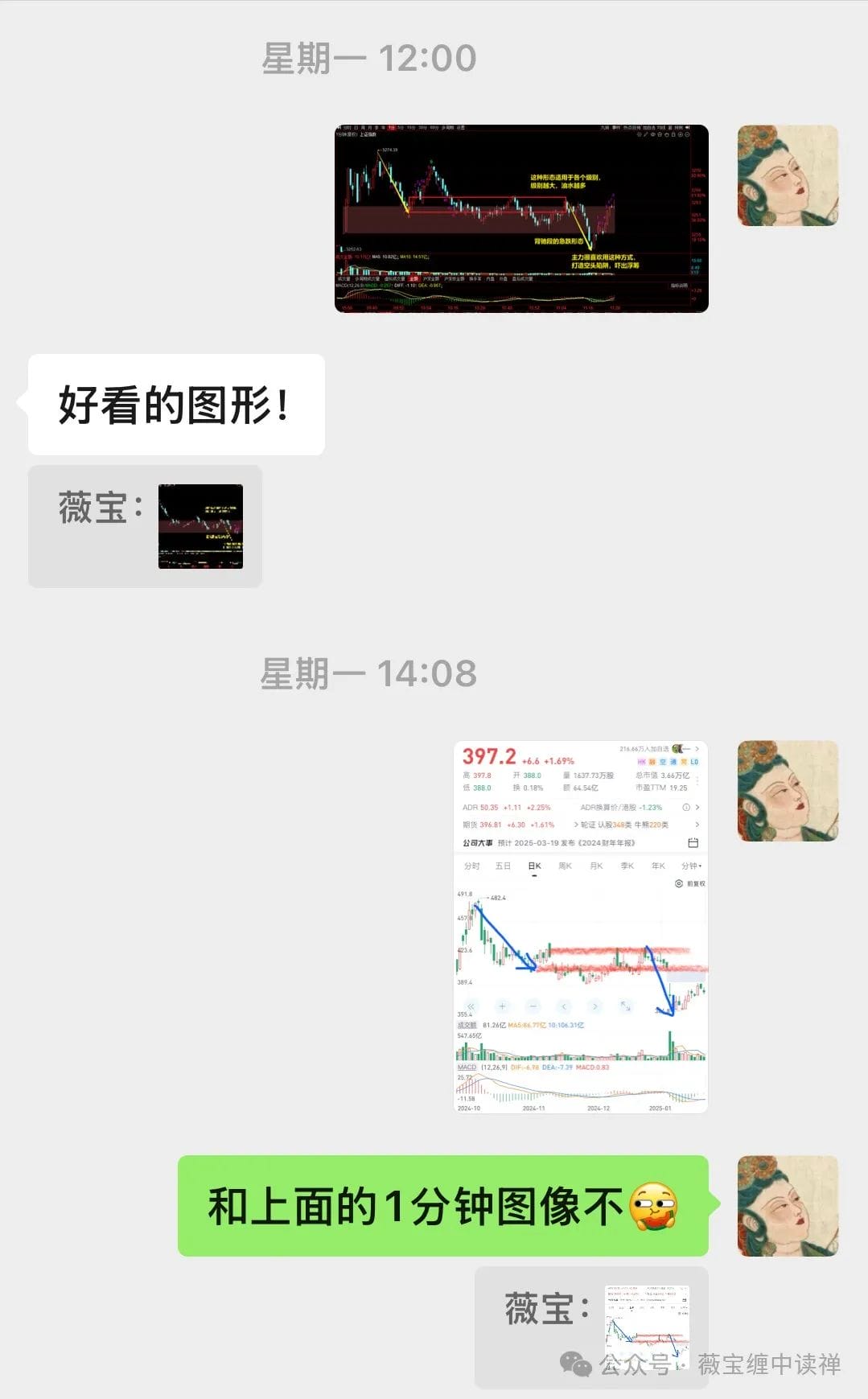Open the 397.2 stock chart image message
Image resolution: width=868 pixels, height=1399 pixels.
click(581, 927)
